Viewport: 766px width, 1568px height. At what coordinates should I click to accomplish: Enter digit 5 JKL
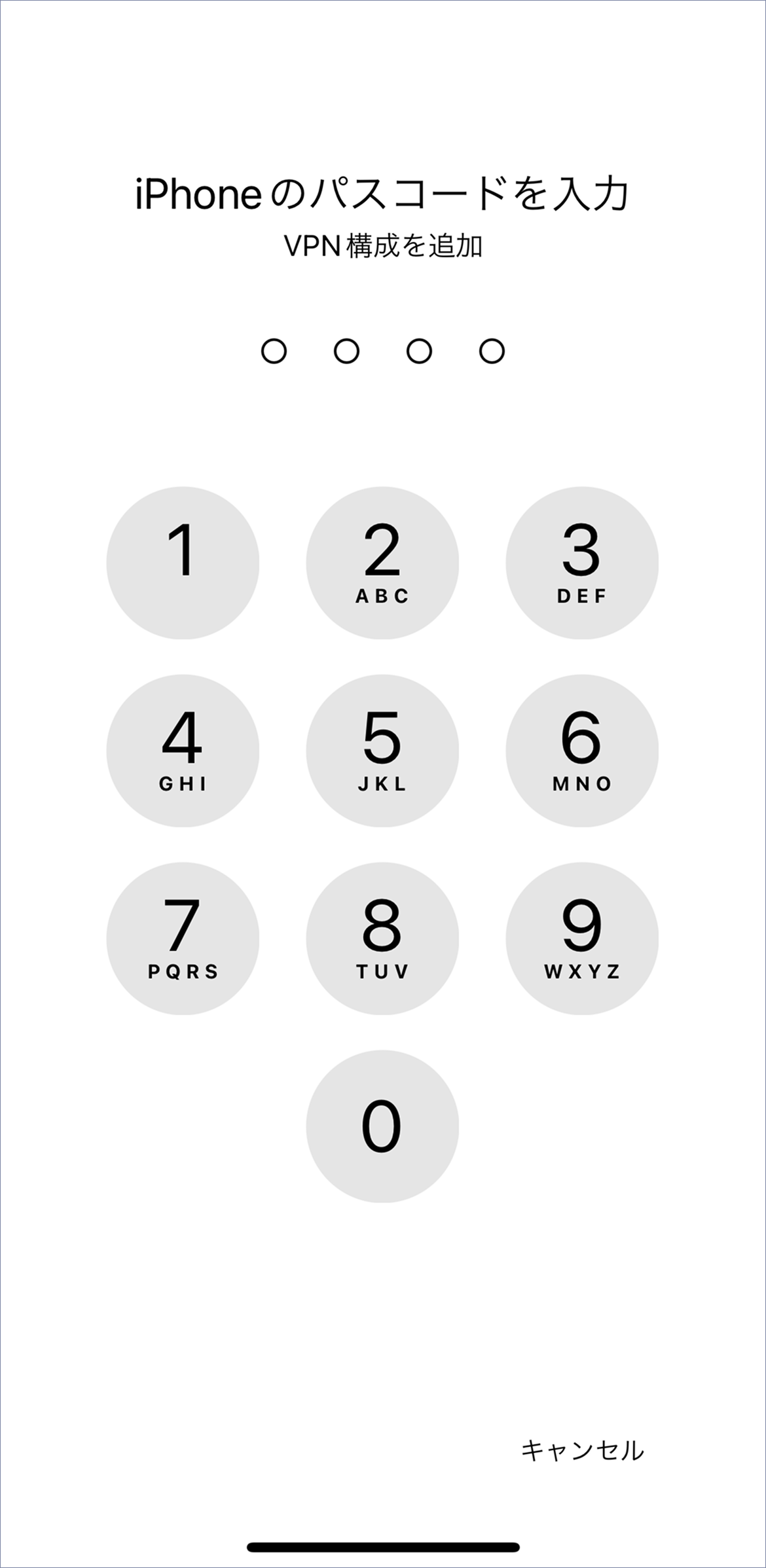pos(382,750)
